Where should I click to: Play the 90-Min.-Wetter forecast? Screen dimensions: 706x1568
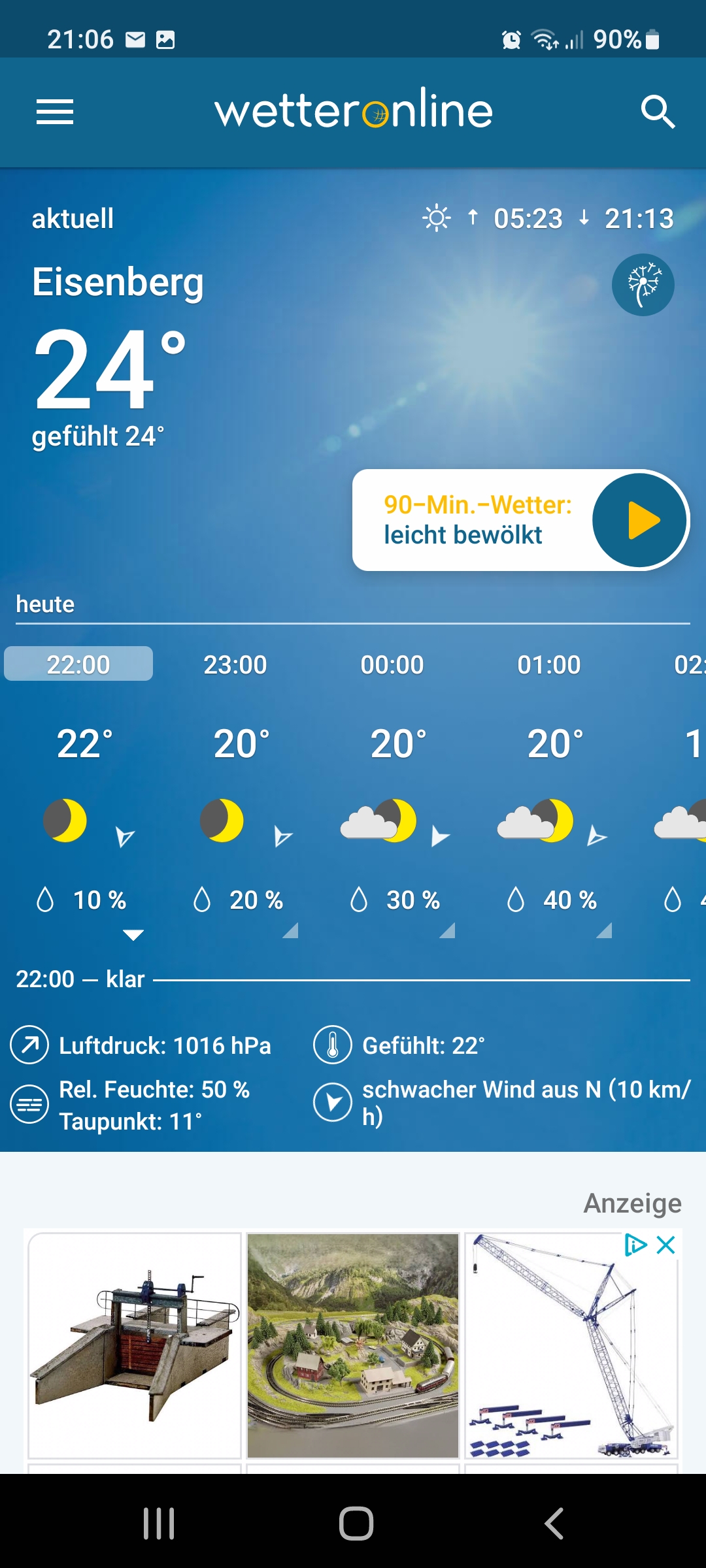639,520
